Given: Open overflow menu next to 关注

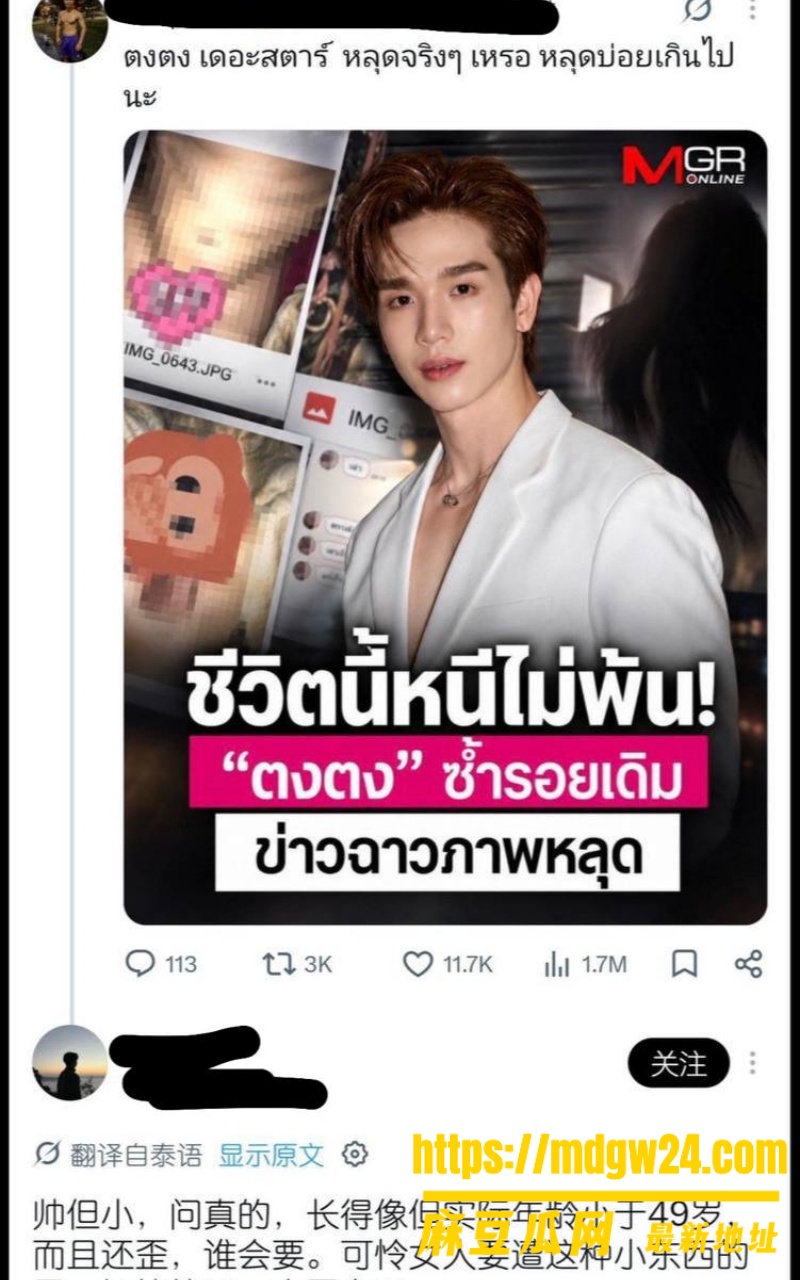Looking at the screenshot, I should 752,1063.
